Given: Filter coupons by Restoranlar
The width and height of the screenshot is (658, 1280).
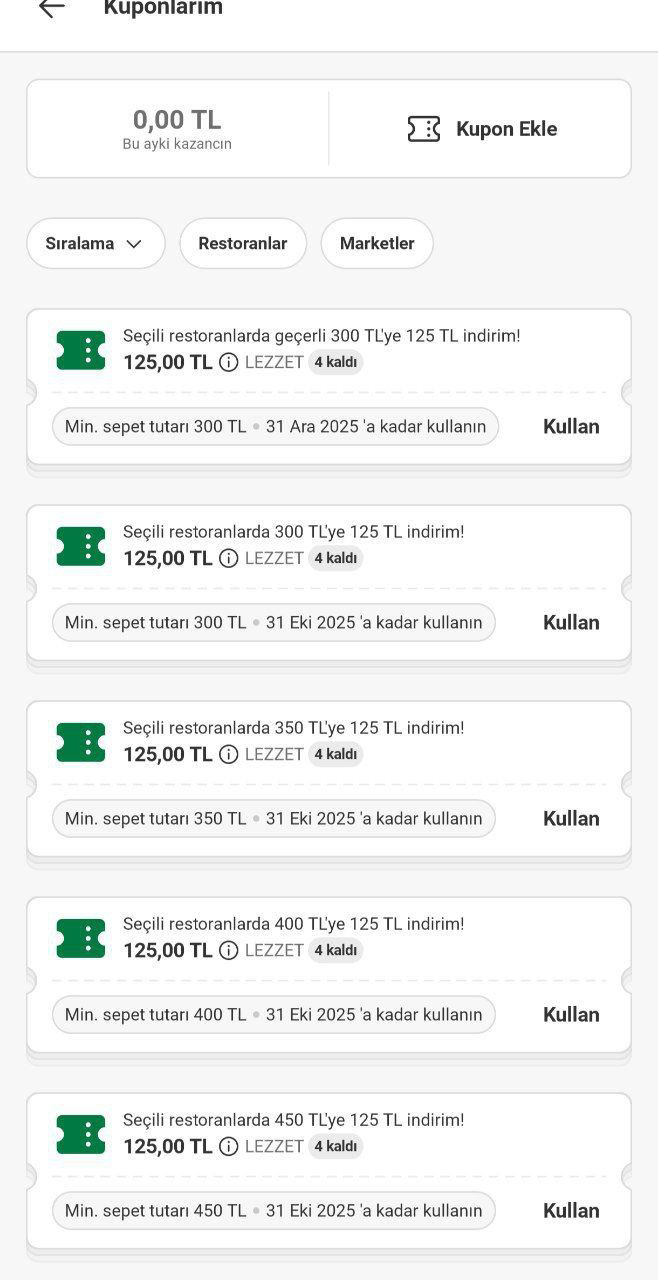Looking at the screenshot, I should [242, 243].
